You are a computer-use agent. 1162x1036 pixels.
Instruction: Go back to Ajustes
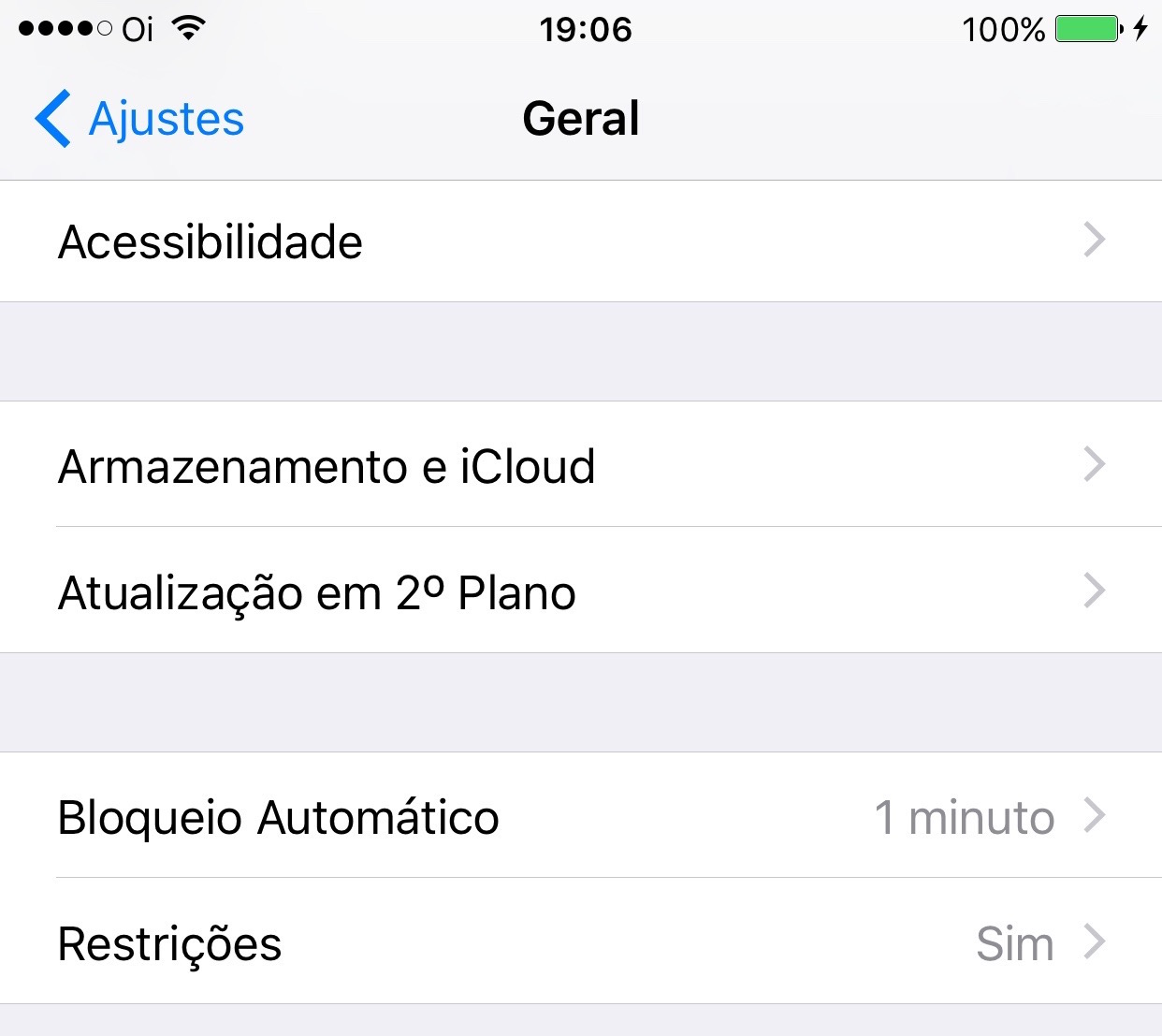140,119
